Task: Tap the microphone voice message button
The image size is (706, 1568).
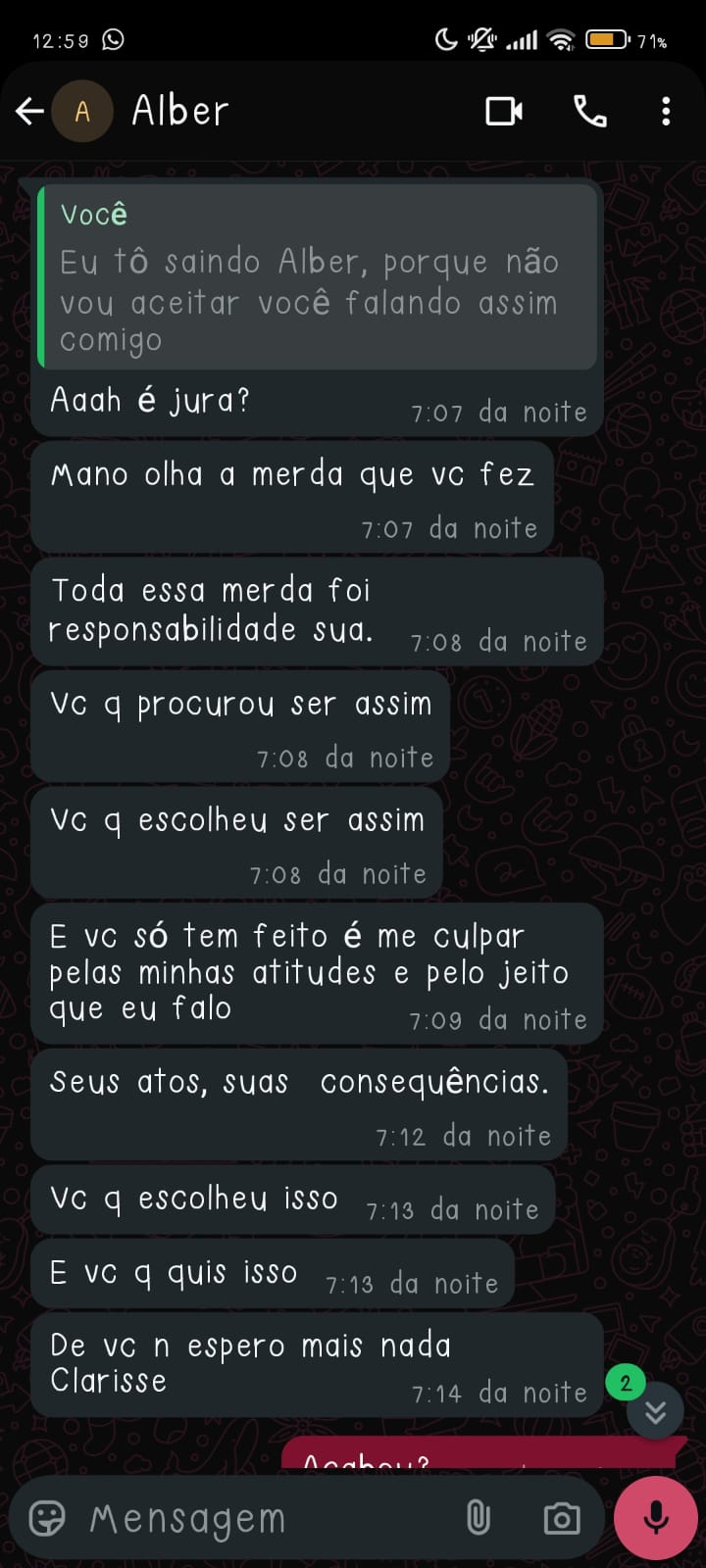Action: pyautogui.click(x=655, y=1517)
